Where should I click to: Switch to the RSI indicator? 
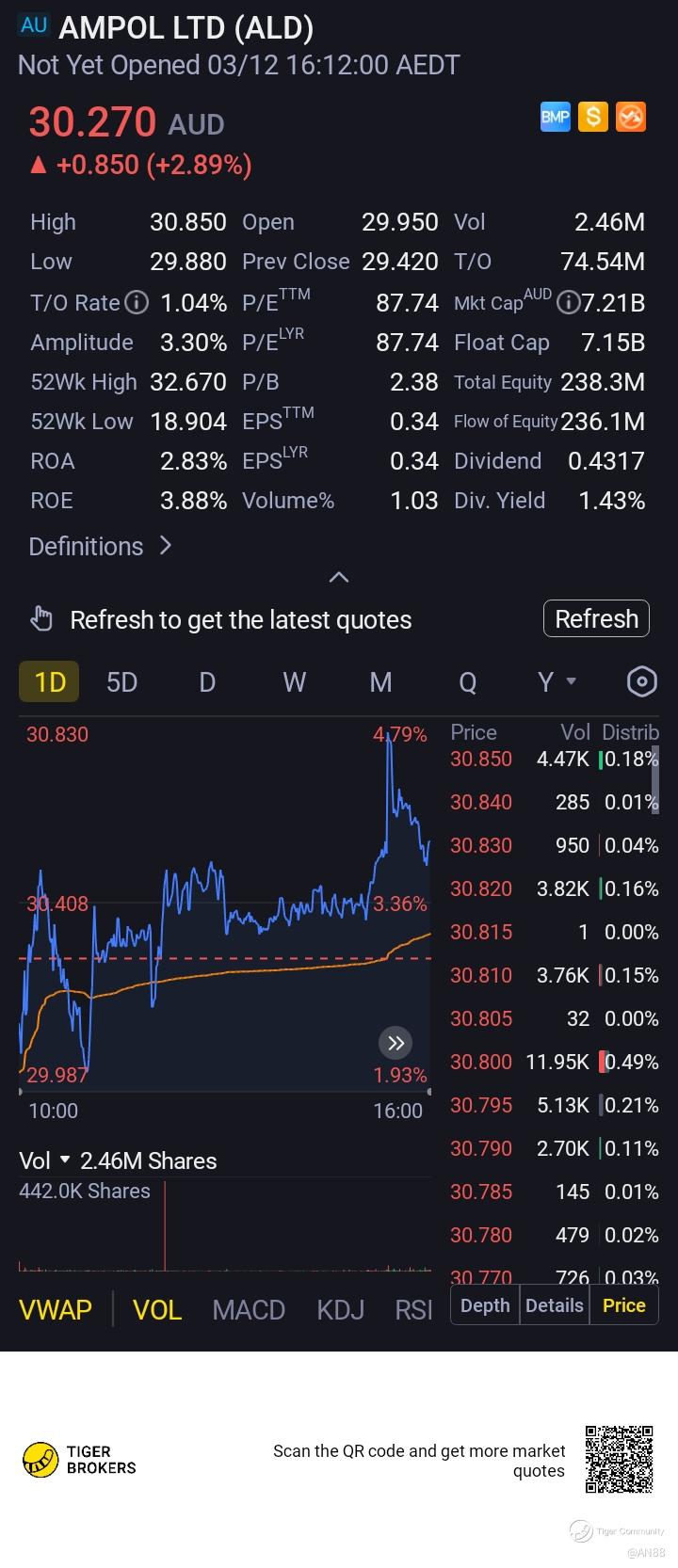pyautogui.click(x=413, y=1309)
